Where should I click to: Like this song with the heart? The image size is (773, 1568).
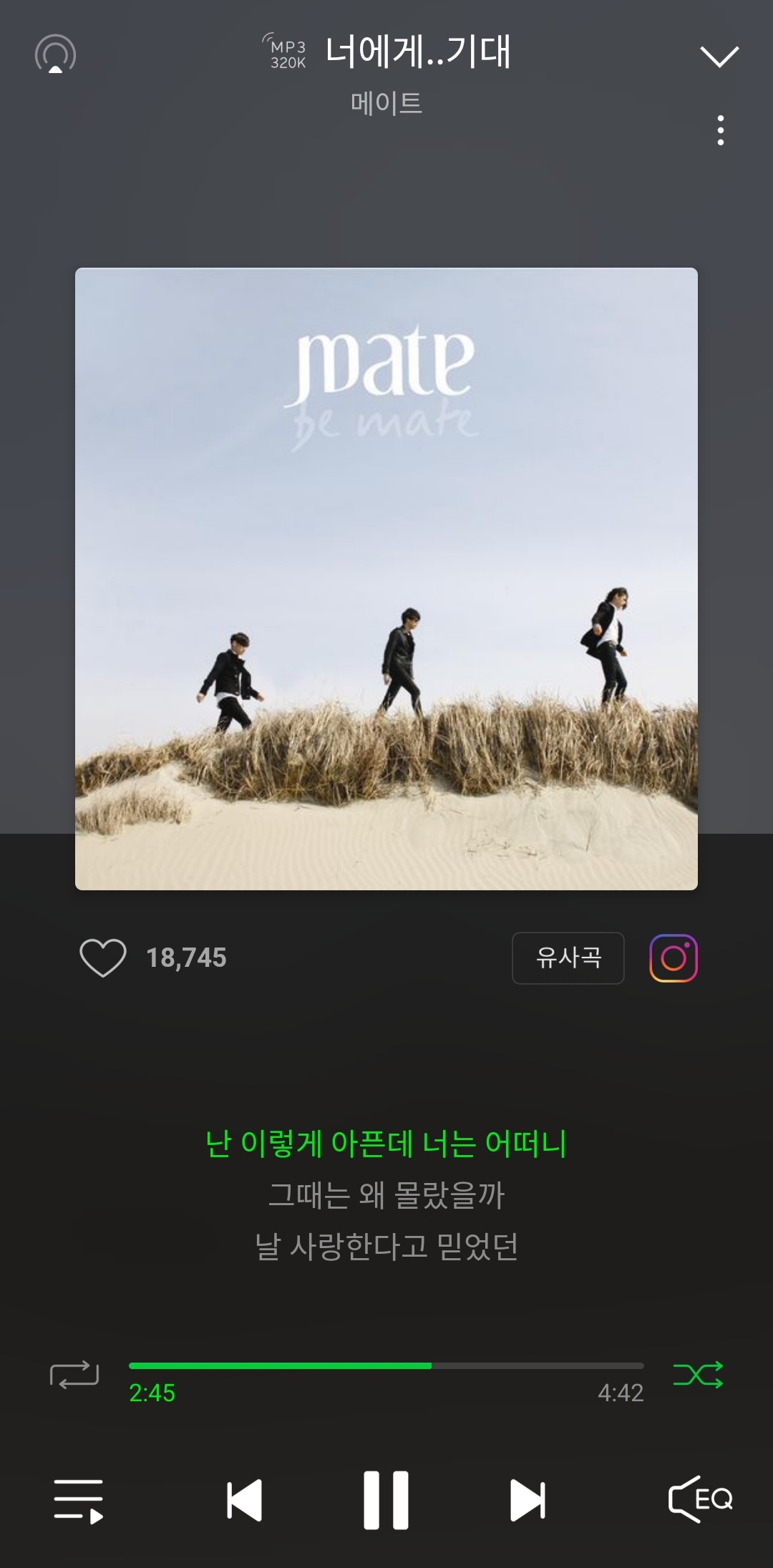point(103,958)
